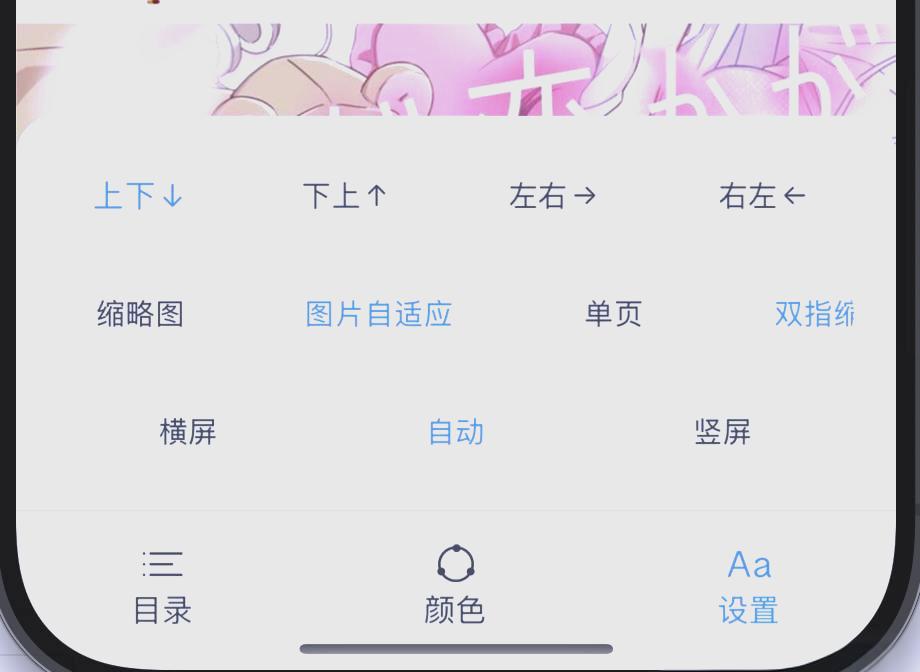Set right-to-left direction 右左←
This screenshot has width=920, height=672.
(762, 196)
